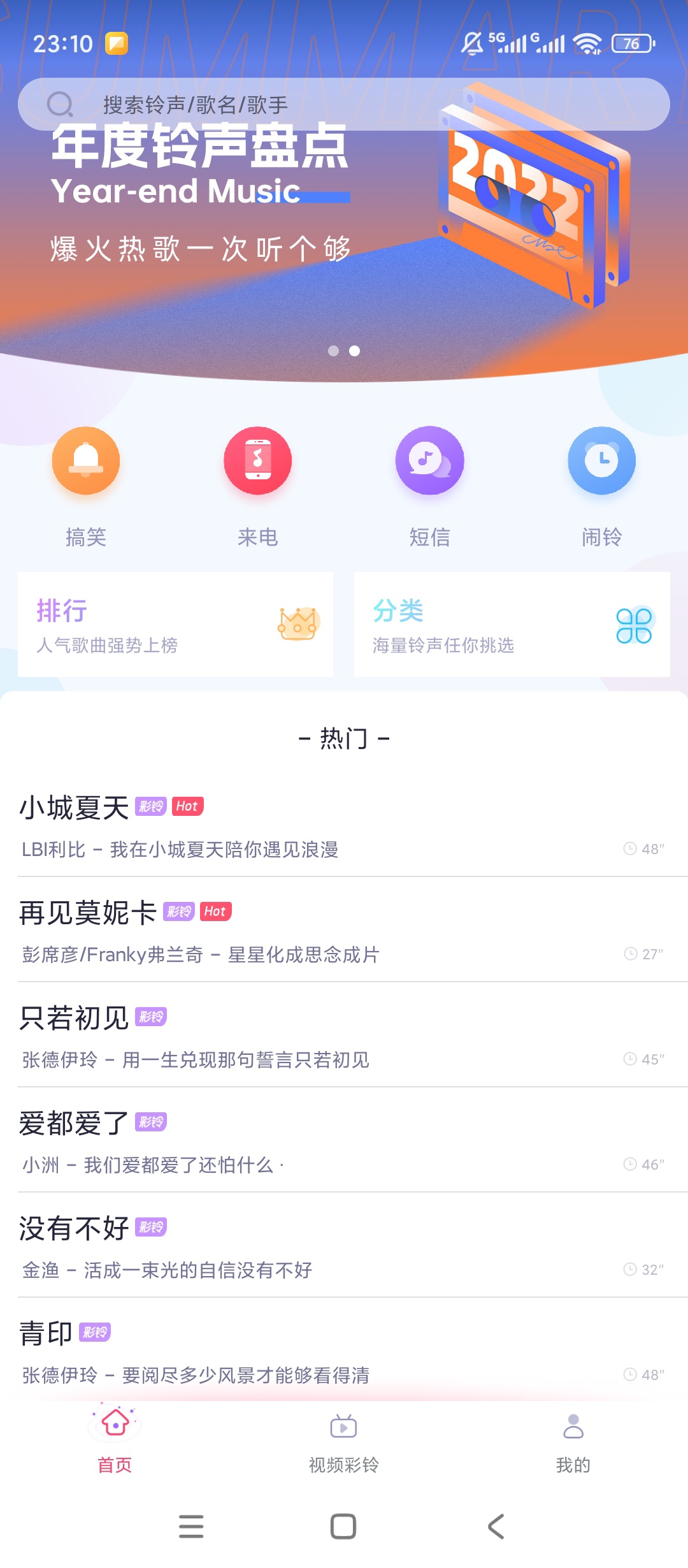Go back with the system back button
Viewport: 688px width, 1568px height.
click(x=496, y=1527)
